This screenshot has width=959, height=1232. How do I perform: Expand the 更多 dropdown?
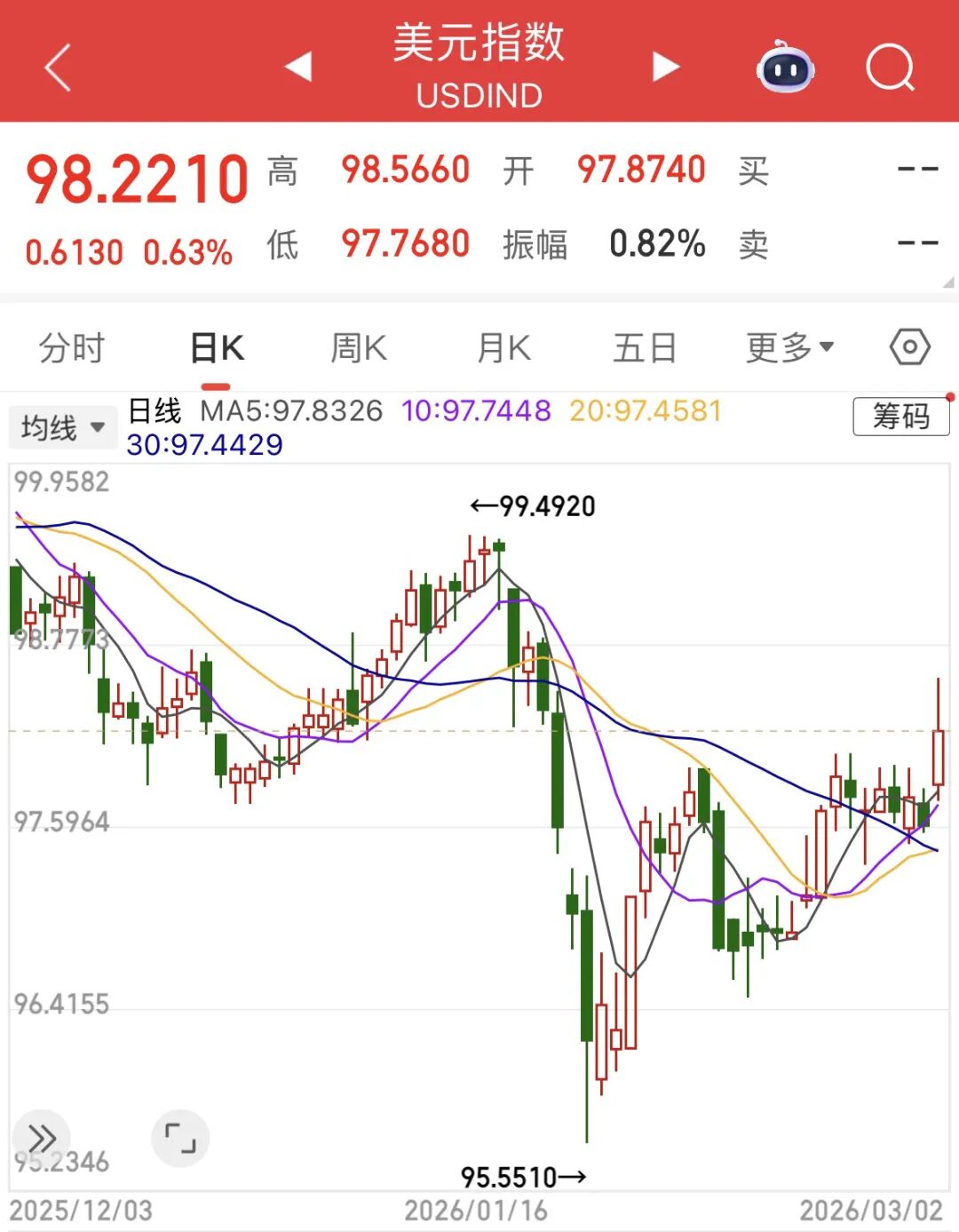(789, 347)
